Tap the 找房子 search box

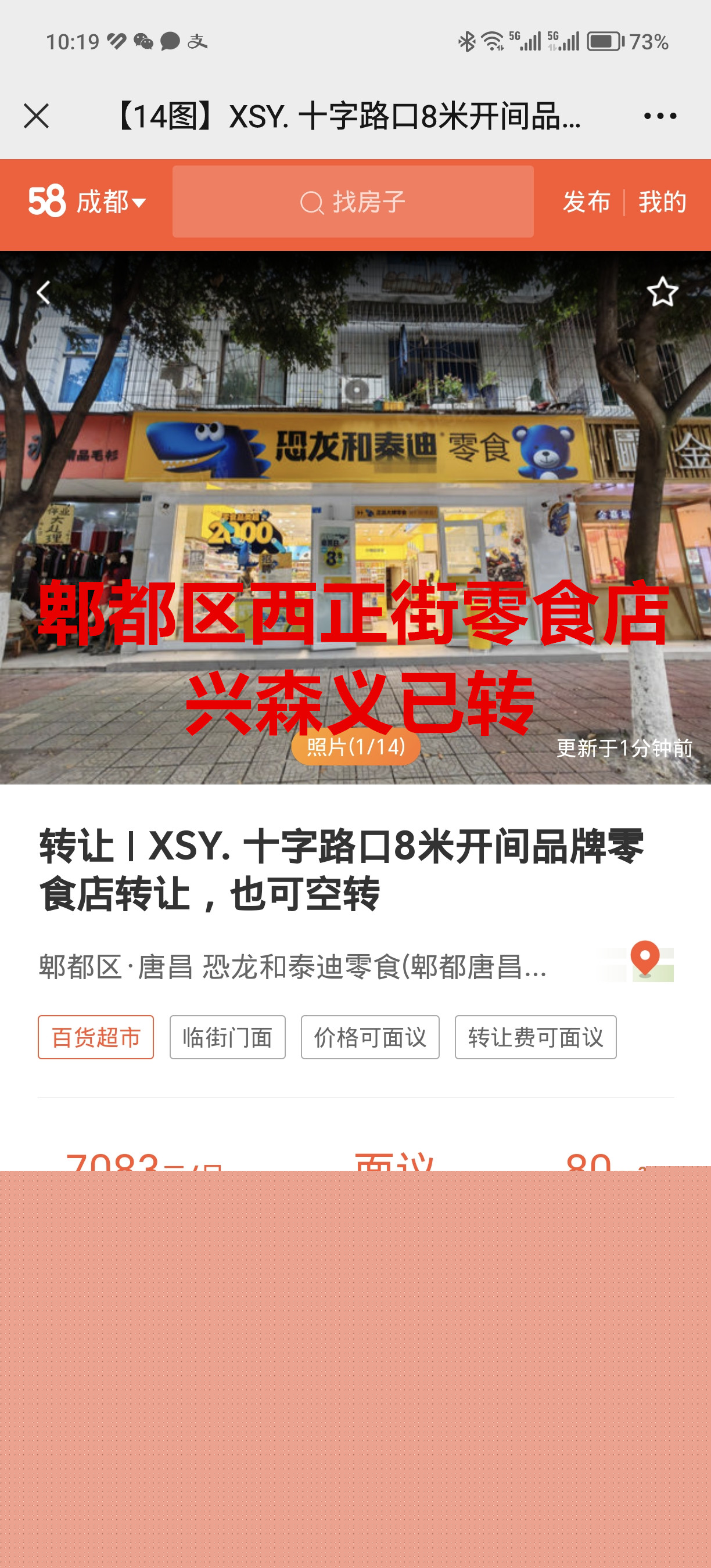click(353, 202)
